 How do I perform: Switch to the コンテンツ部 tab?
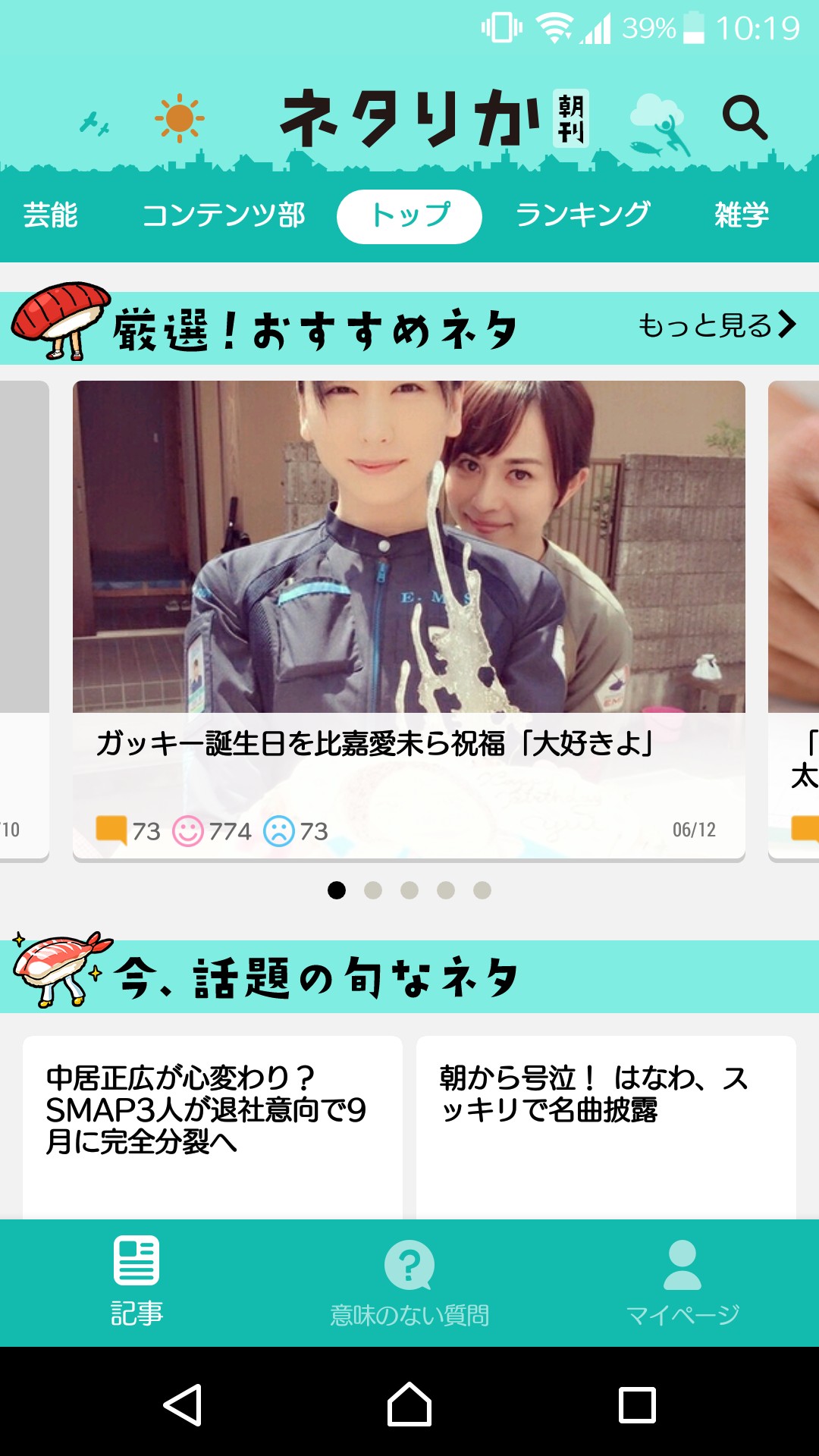224,215
